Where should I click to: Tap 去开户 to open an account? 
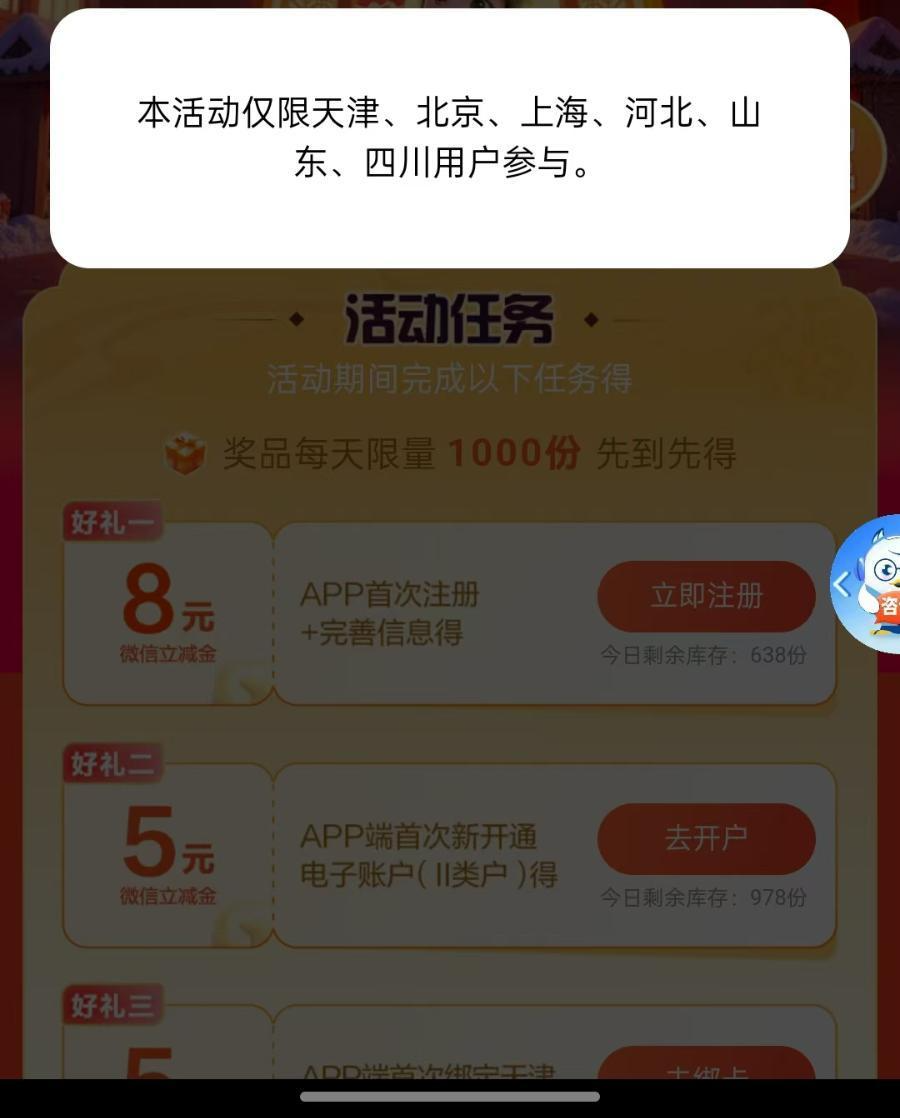pyautogui.click(x=706, y=838)
